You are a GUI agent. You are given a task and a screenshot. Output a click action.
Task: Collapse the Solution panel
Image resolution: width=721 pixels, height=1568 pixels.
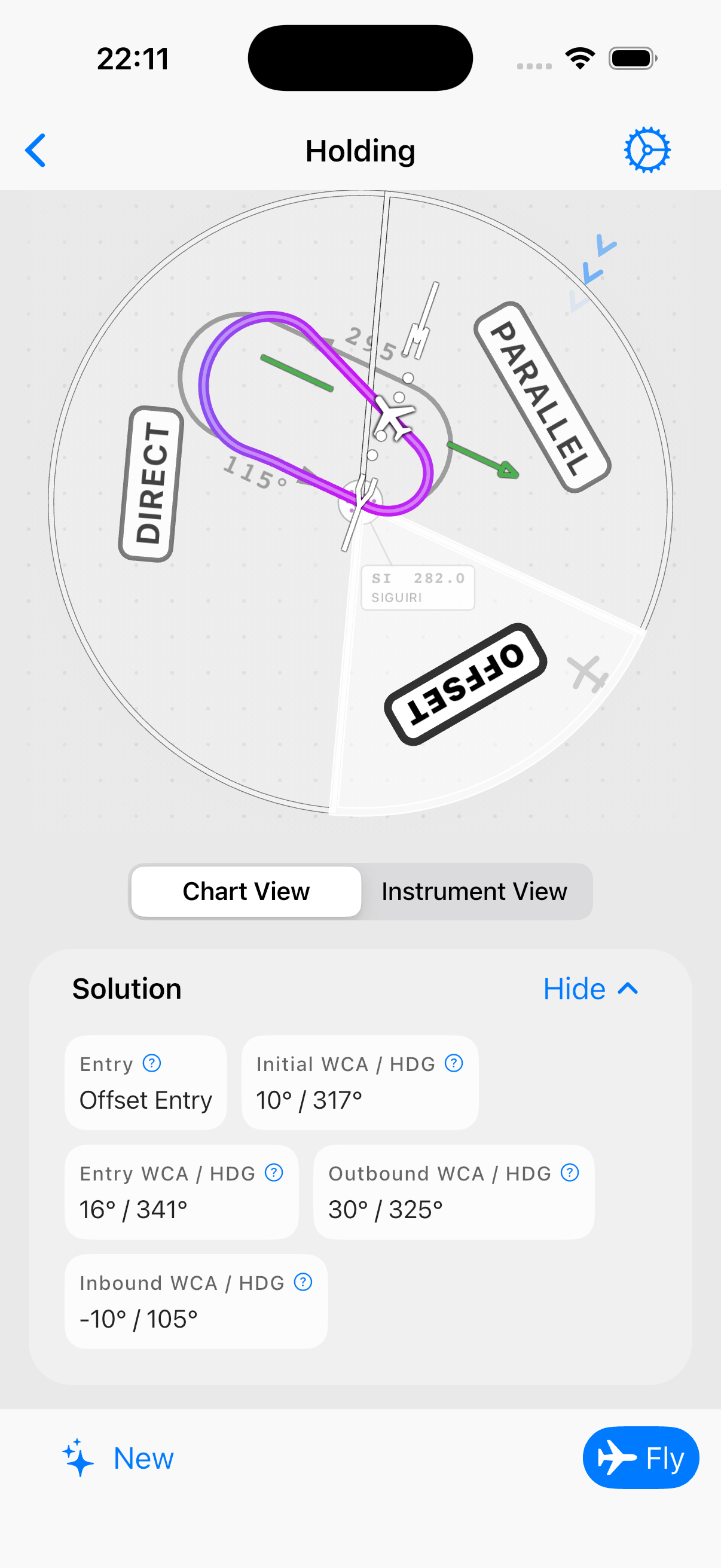589,988
